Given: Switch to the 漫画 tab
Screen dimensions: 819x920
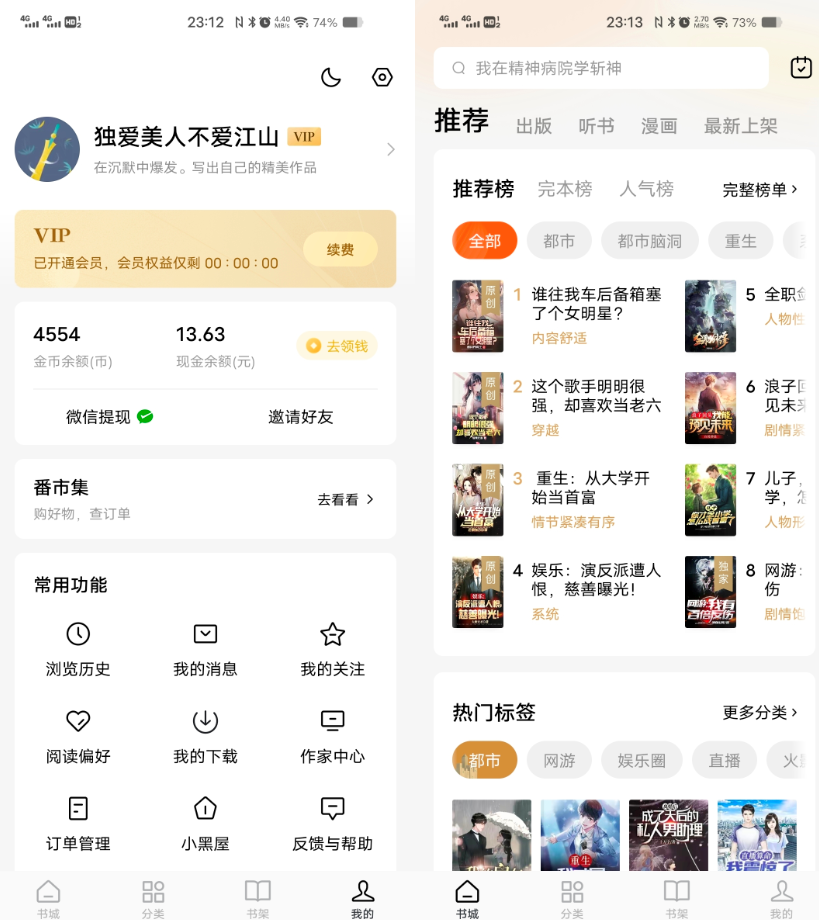Looking at the screenshot, I should [659, 126].
